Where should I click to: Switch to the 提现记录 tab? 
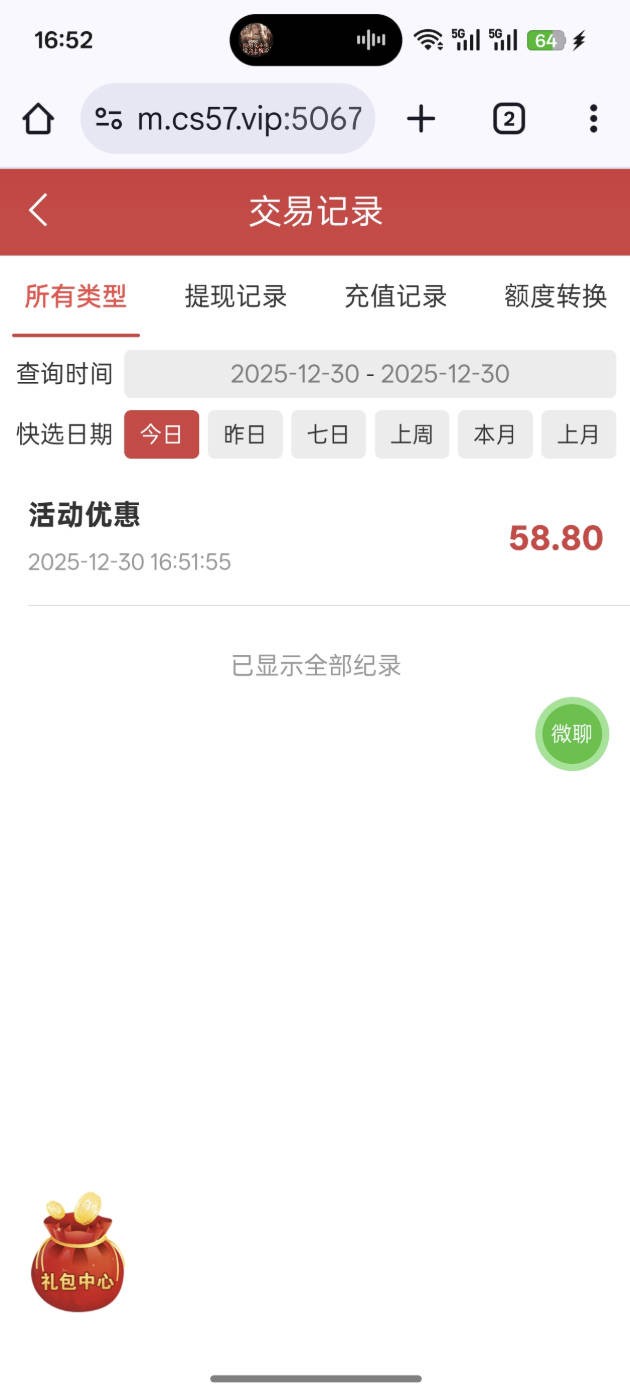pyautogui.click(x=236, y=296)
